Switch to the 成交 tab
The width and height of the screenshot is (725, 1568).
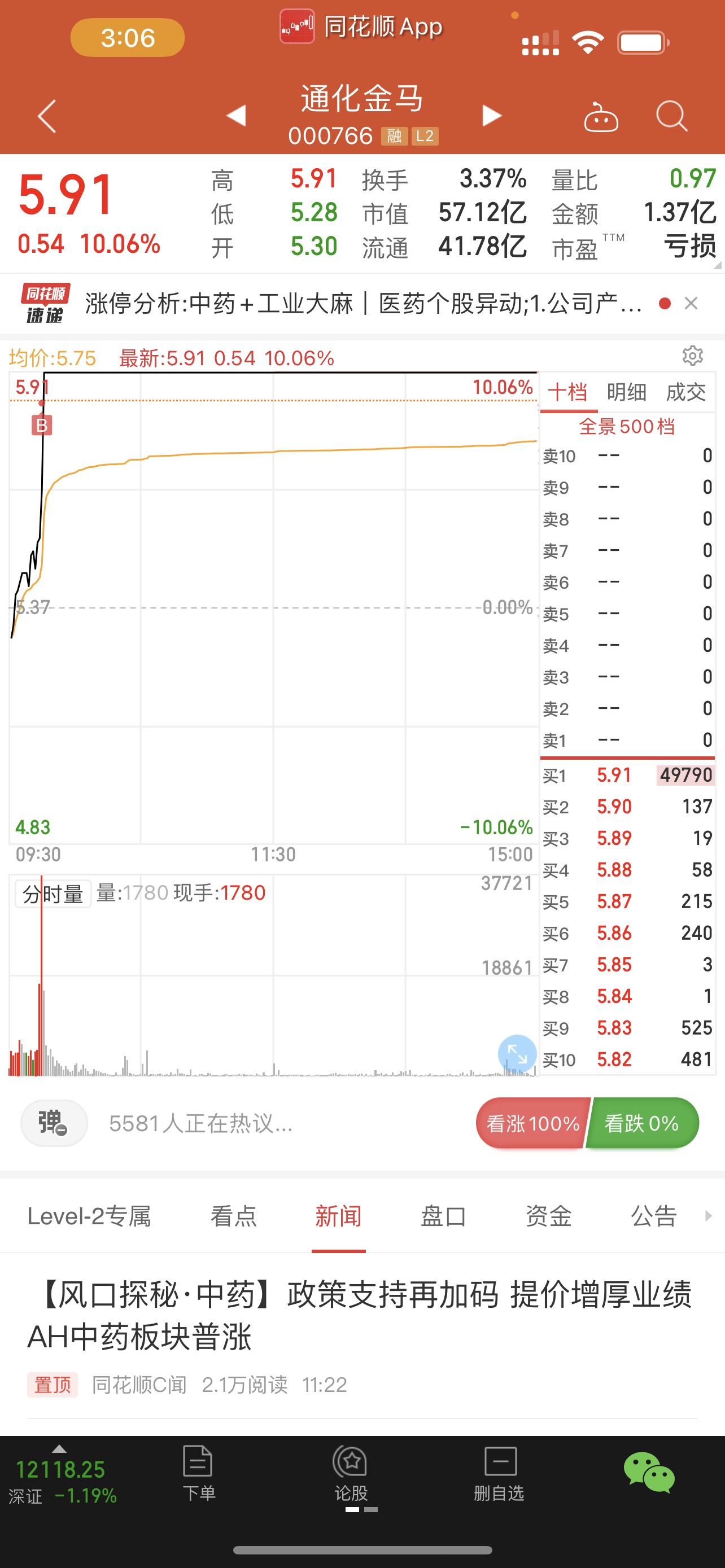click(x=686, y=392)
